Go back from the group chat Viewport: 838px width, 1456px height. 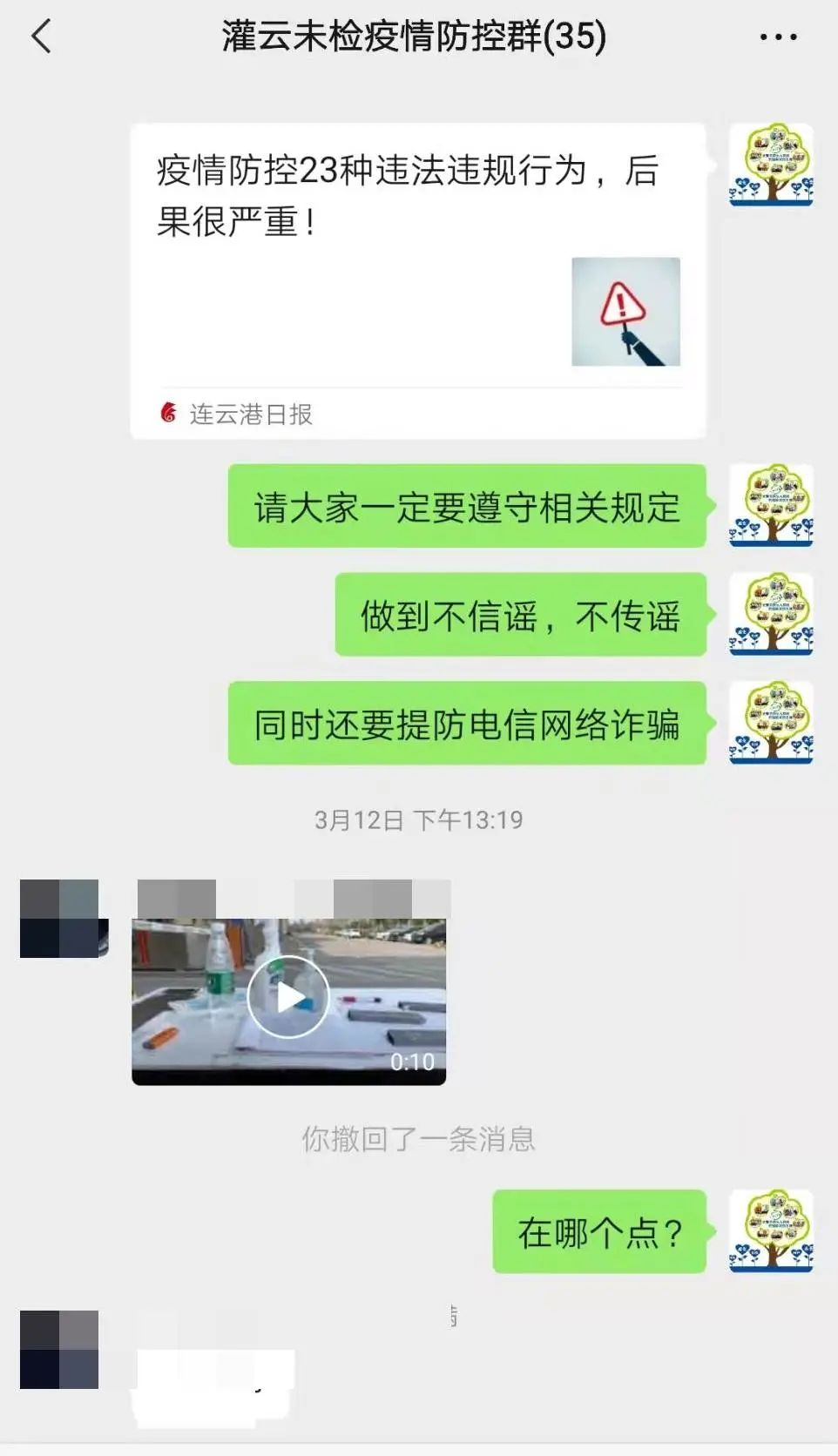point(41,37)
